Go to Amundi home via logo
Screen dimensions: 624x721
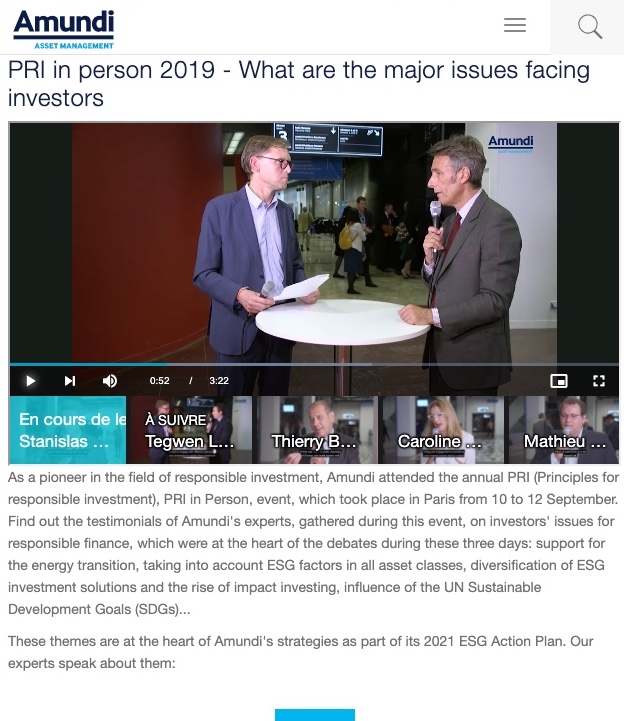64,27
